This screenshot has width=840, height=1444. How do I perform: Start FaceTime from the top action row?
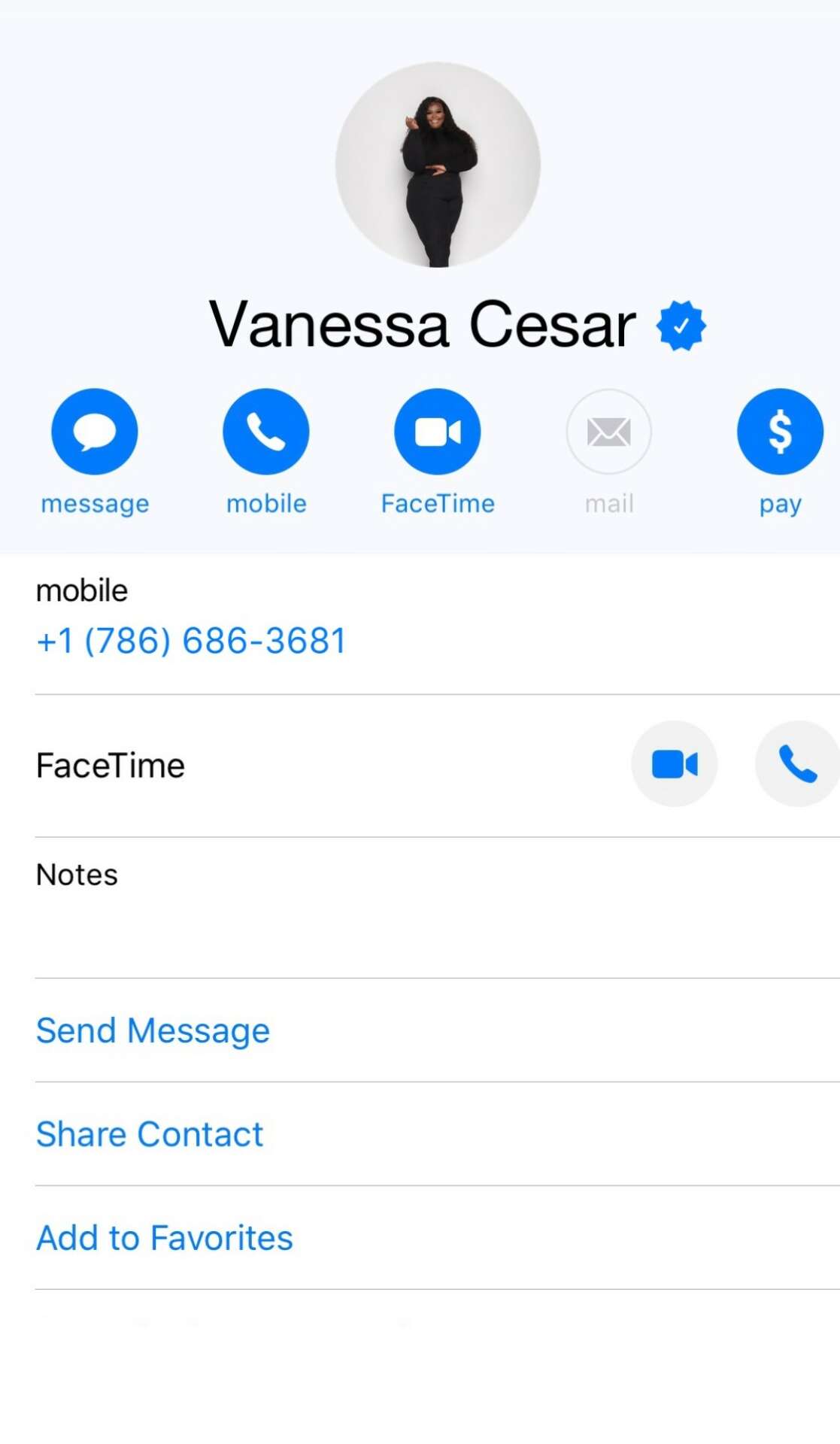[x=438, y=432]
